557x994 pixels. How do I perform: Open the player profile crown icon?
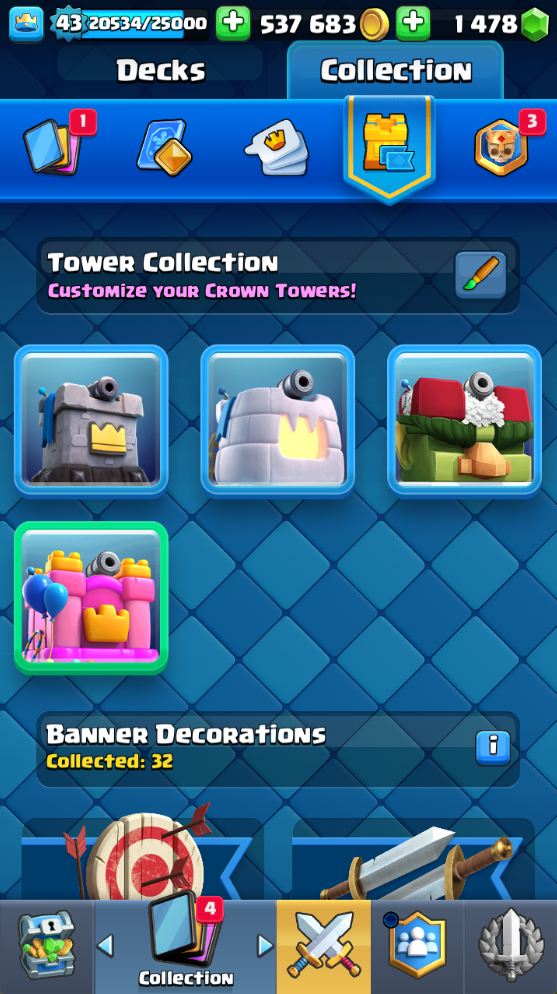(x=26, y=24)
